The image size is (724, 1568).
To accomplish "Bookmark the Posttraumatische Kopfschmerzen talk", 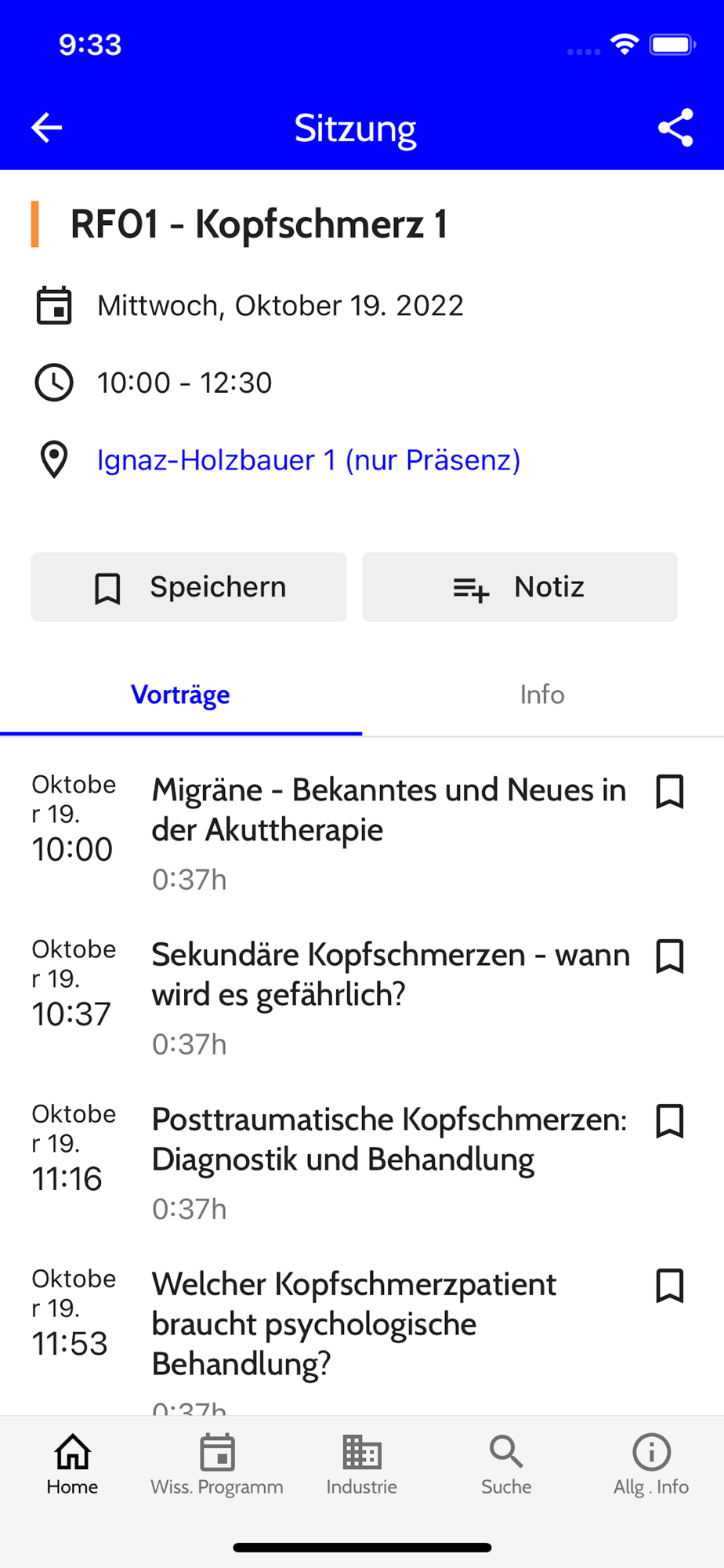I will (x=670, y=1121).
